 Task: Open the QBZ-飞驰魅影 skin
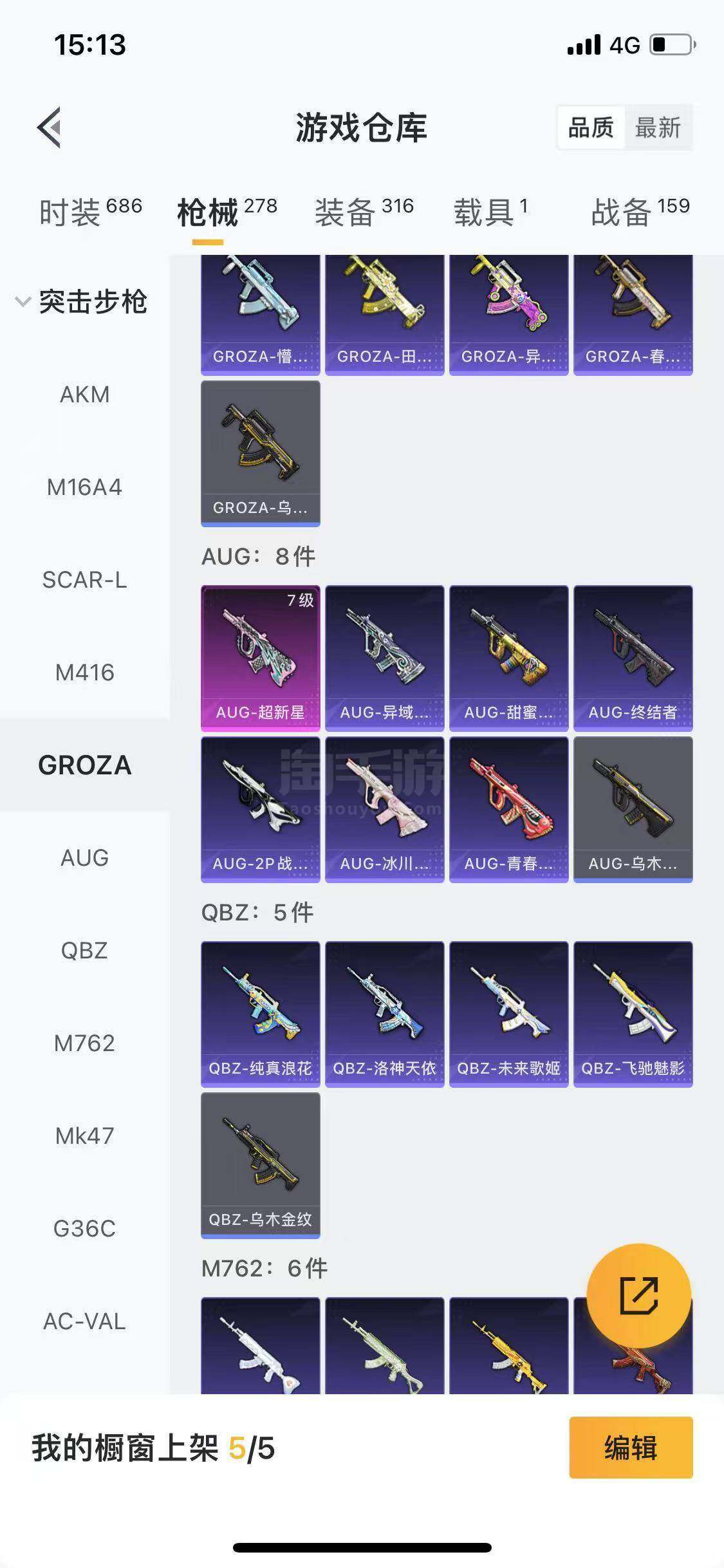[x=633, y=1014]
